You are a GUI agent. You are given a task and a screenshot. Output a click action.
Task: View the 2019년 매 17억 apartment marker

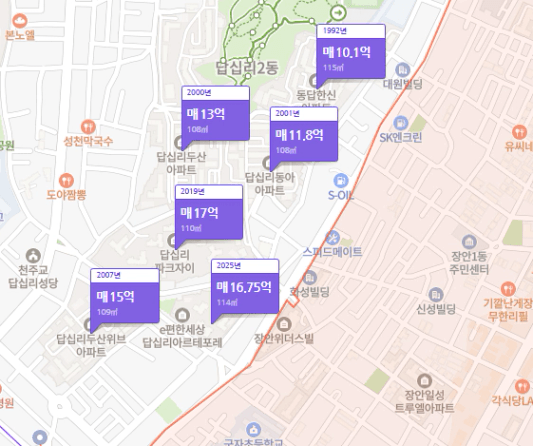pyautogui.click(x=209, y=212)
